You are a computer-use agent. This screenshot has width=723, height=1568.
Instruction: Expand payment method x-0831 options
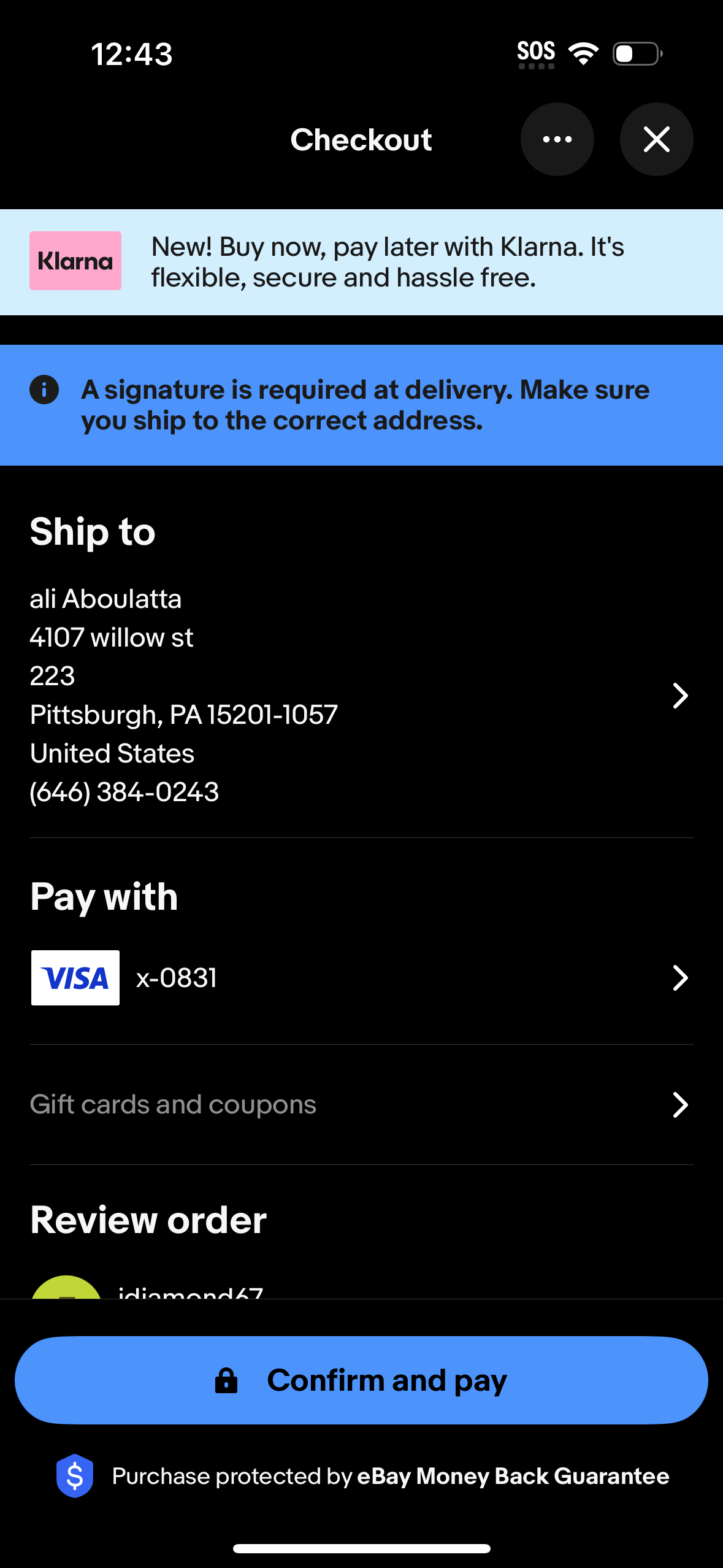pyautogui.click(x=680, y=978)
